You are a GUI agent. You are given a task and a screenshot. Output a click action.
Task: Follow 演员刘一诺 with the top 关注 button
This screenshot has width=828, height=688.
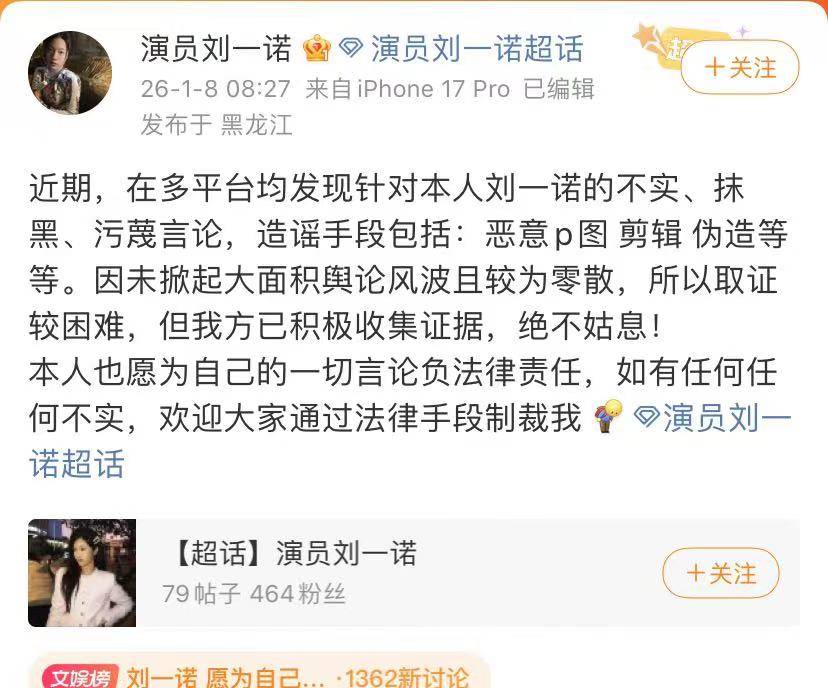[740, 68]
